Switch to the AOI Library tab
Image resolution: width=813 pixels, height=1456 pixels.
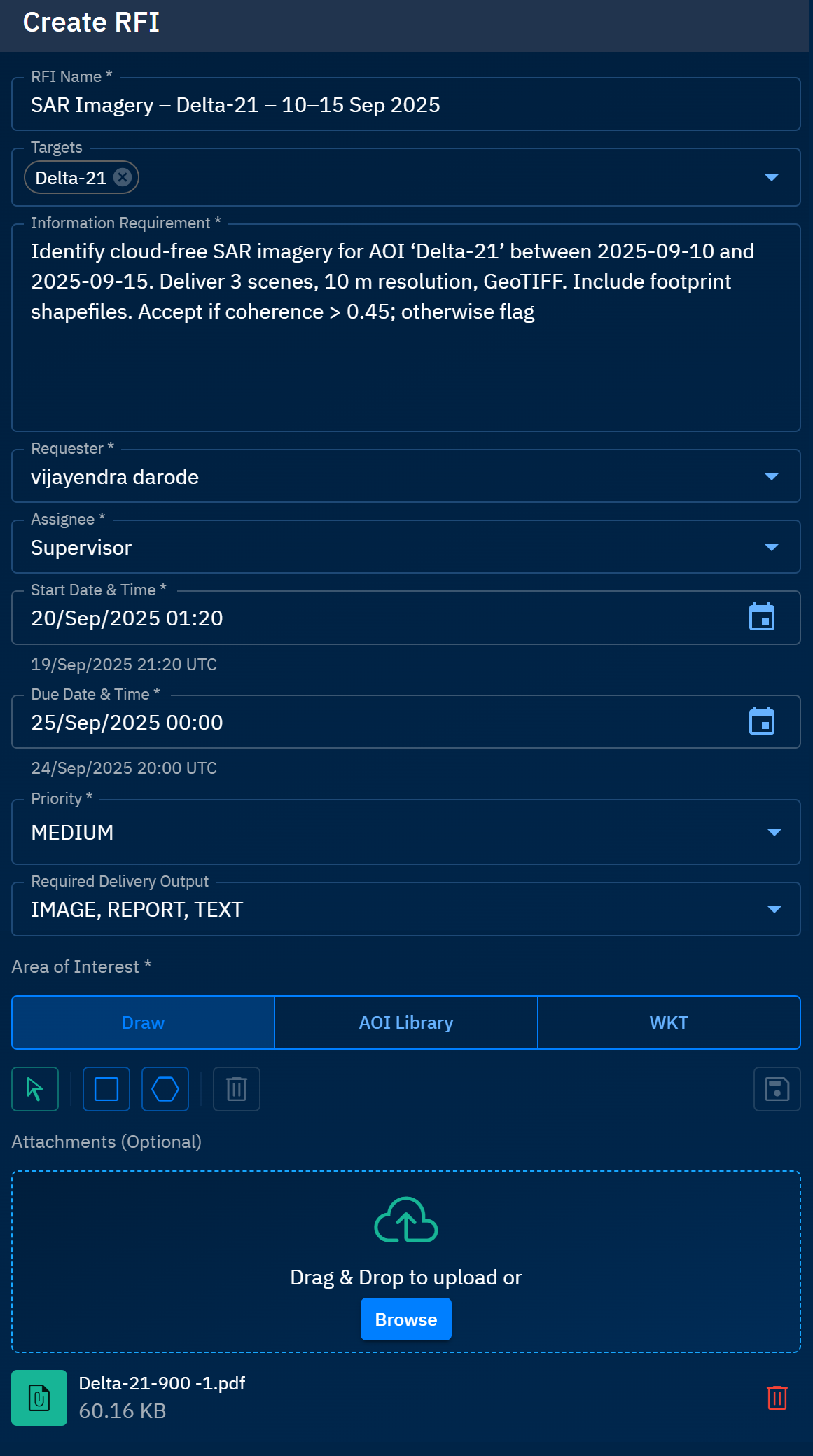(406, 1022)
